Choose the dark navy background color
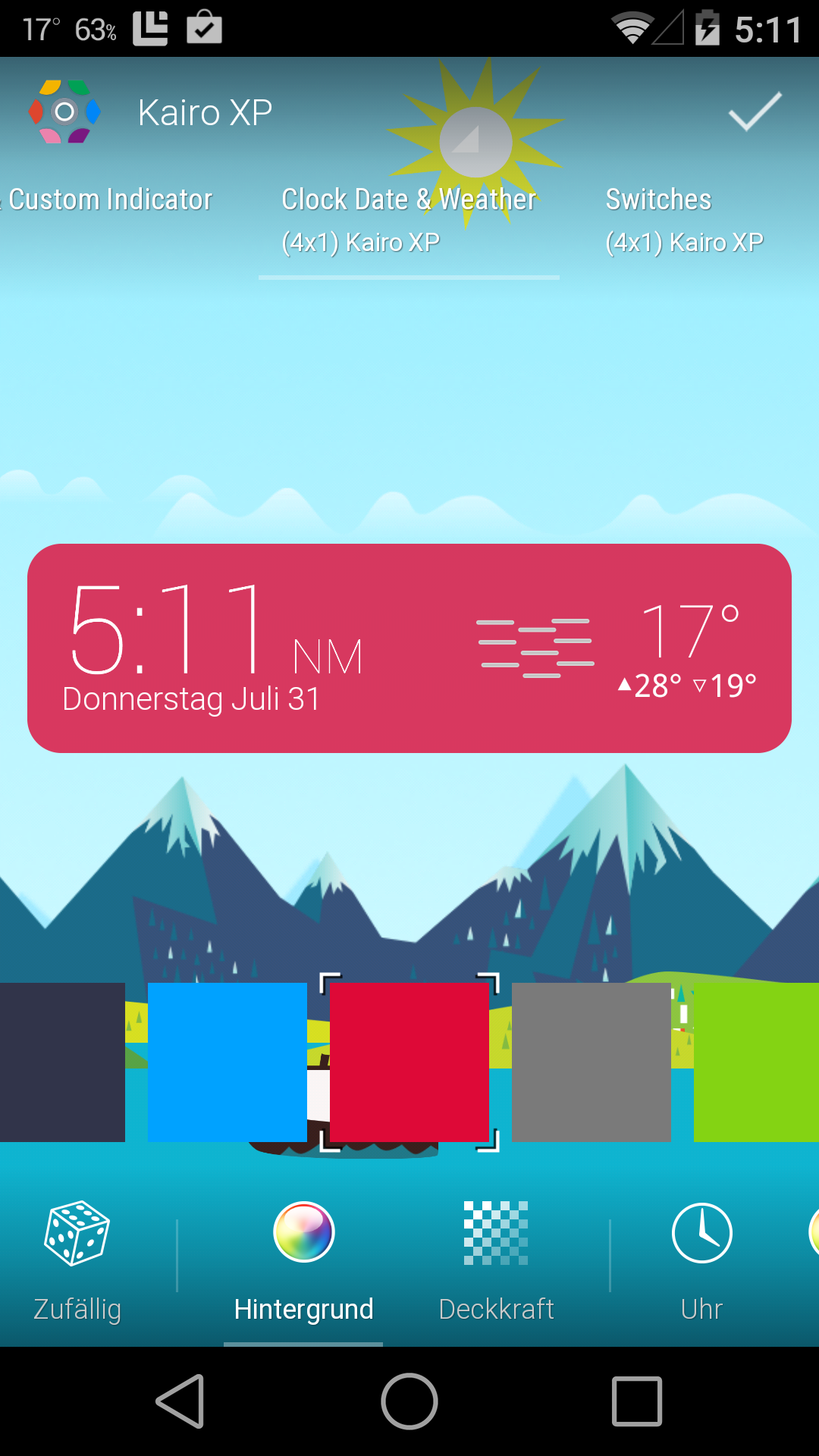Screen dimensions: 819x1456 pyautogui.click(x=62, y=1062)
